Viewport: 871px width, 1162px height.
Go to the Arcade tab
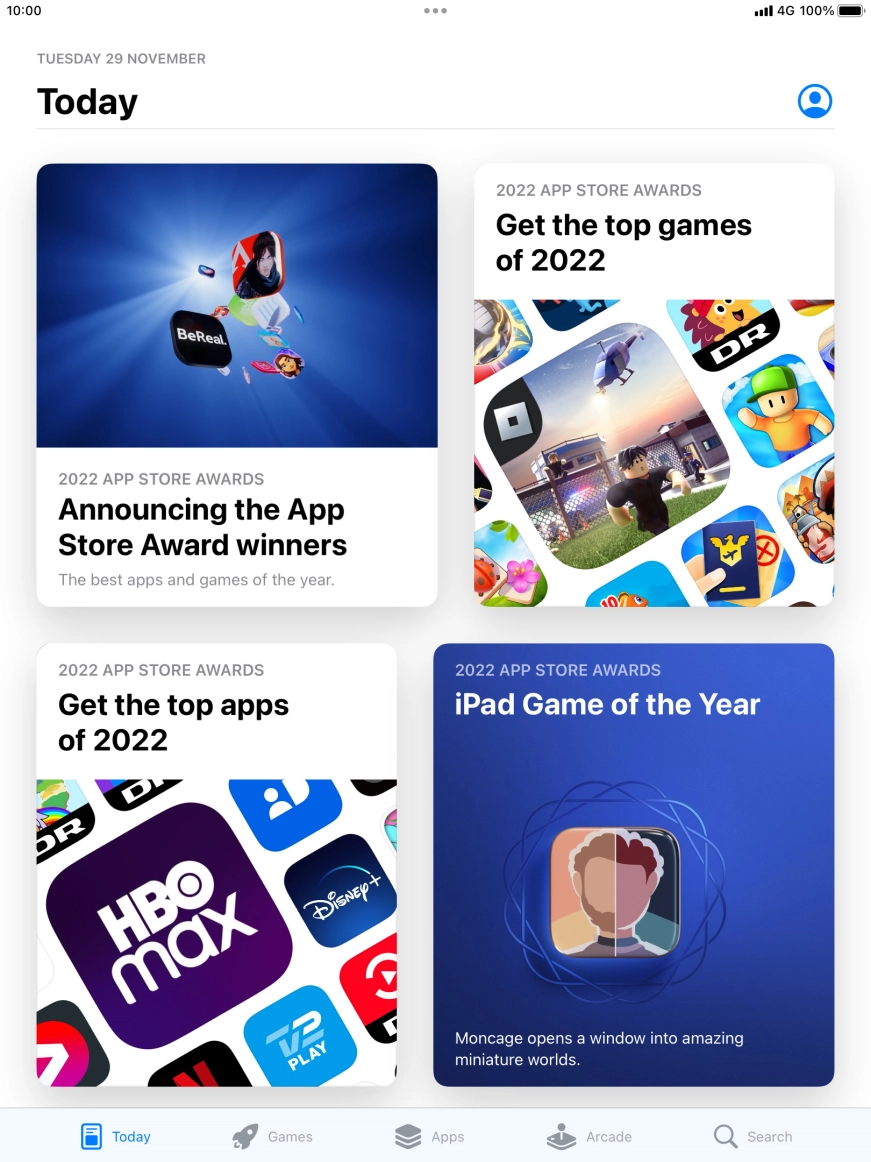590,1136
